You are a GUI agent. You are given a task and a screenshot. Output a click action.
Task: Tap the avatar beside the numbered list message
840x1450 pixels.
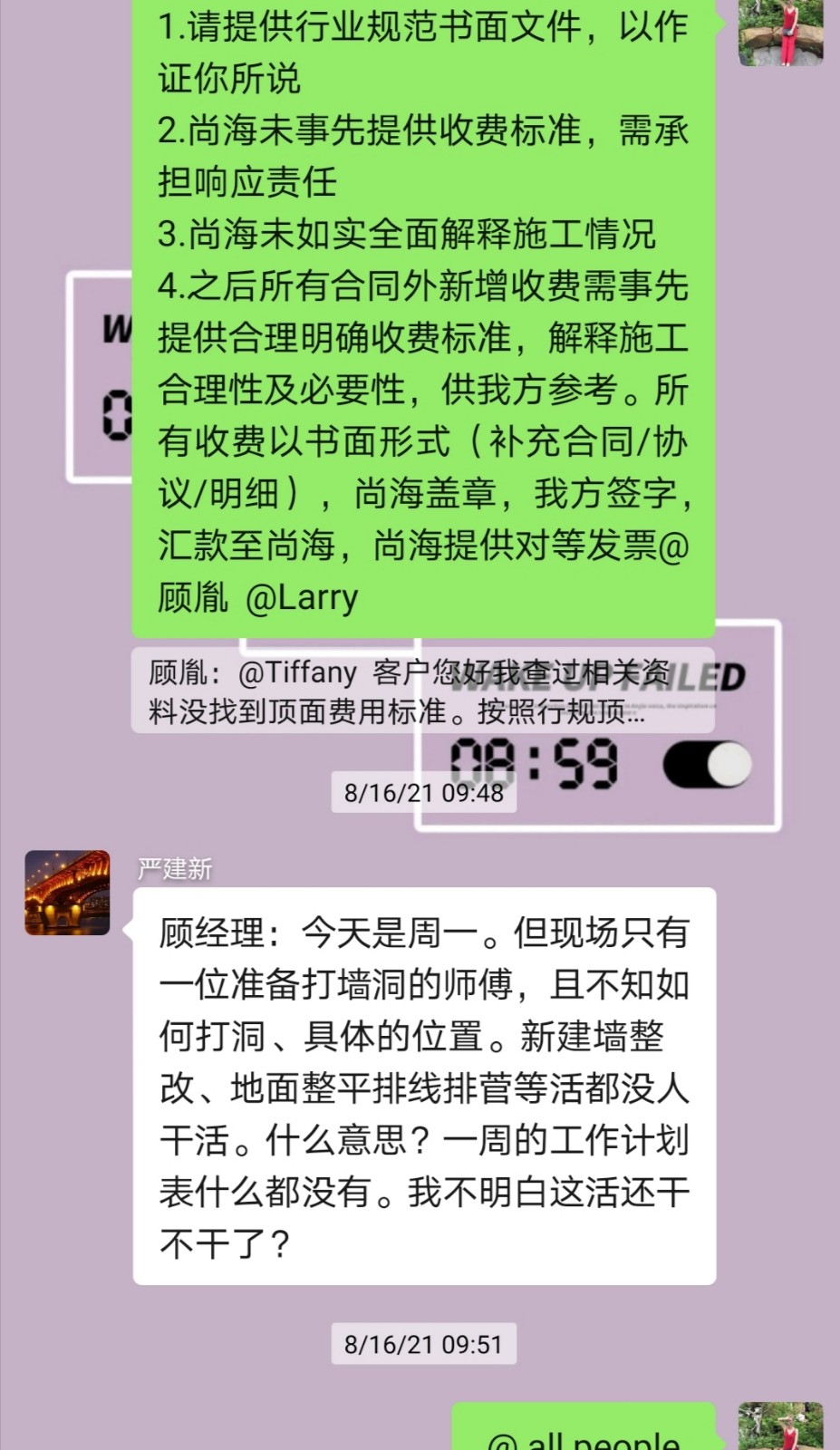pyautogui.click(x=780, y=32)
